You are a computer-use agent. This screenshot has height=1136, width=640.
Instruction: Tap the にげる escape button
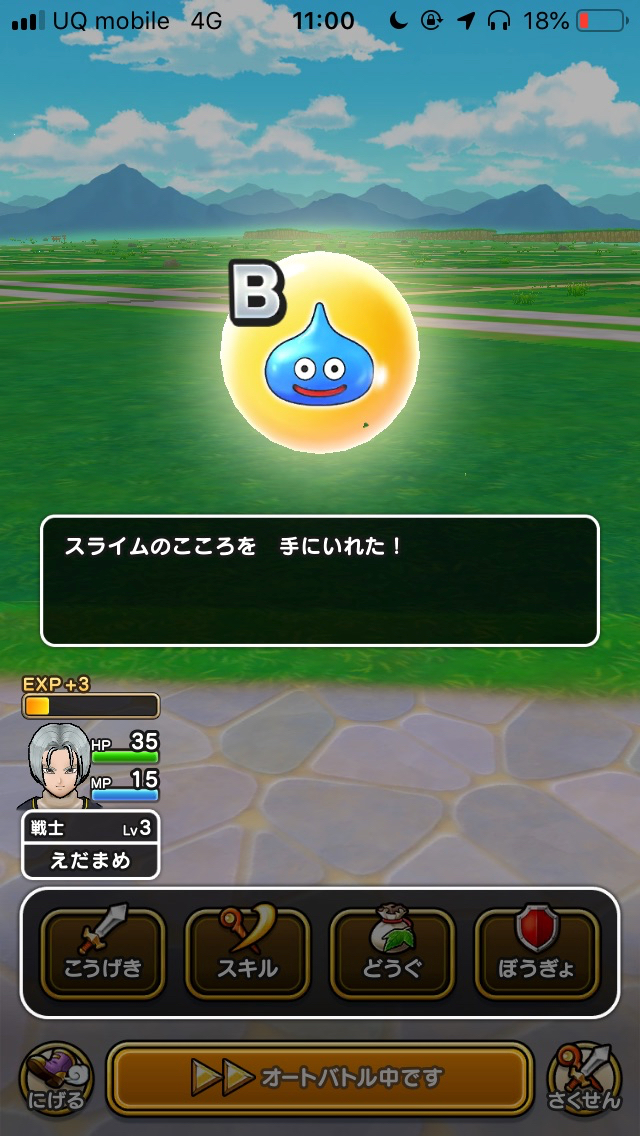pos(55,1078)
